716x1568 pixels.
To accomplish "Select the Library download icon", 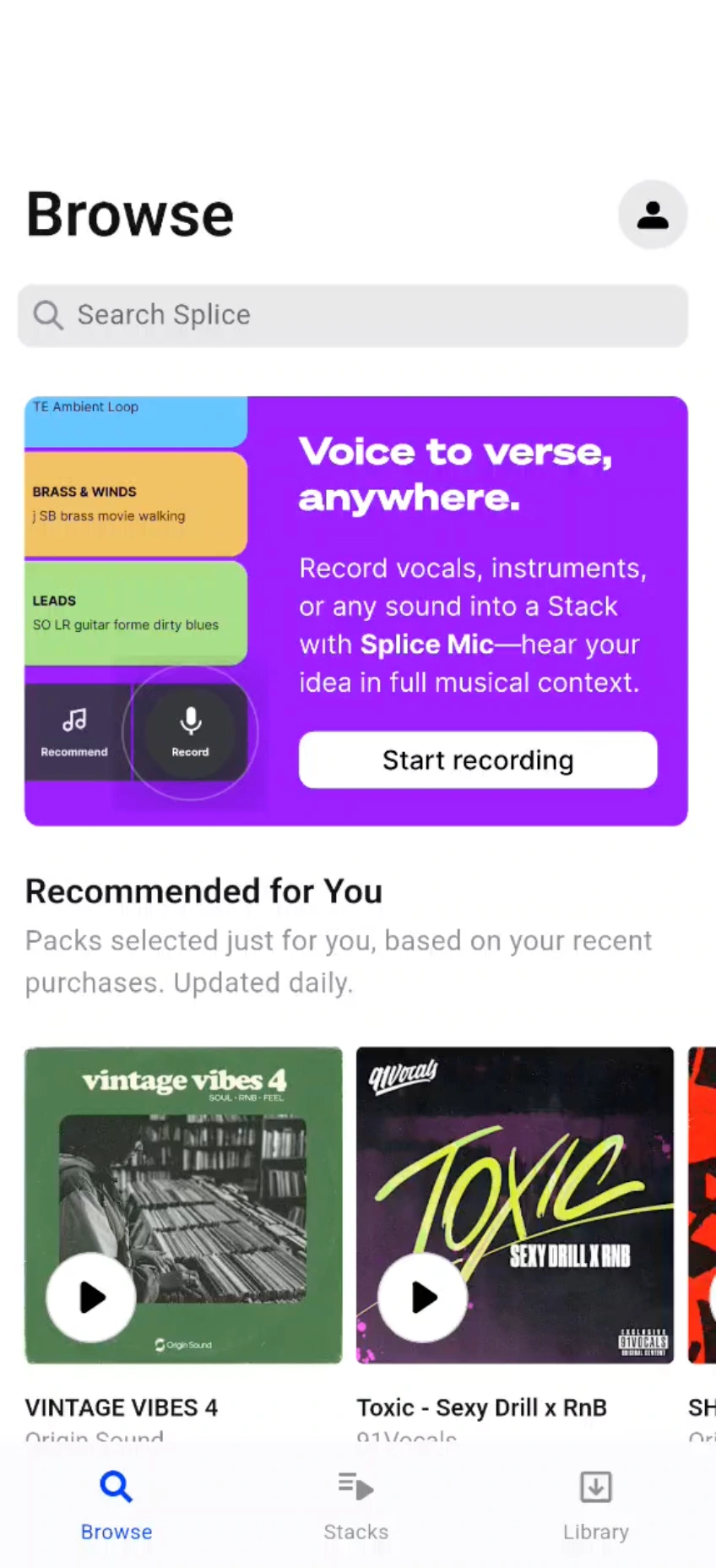I will [x=595, y=1486].
